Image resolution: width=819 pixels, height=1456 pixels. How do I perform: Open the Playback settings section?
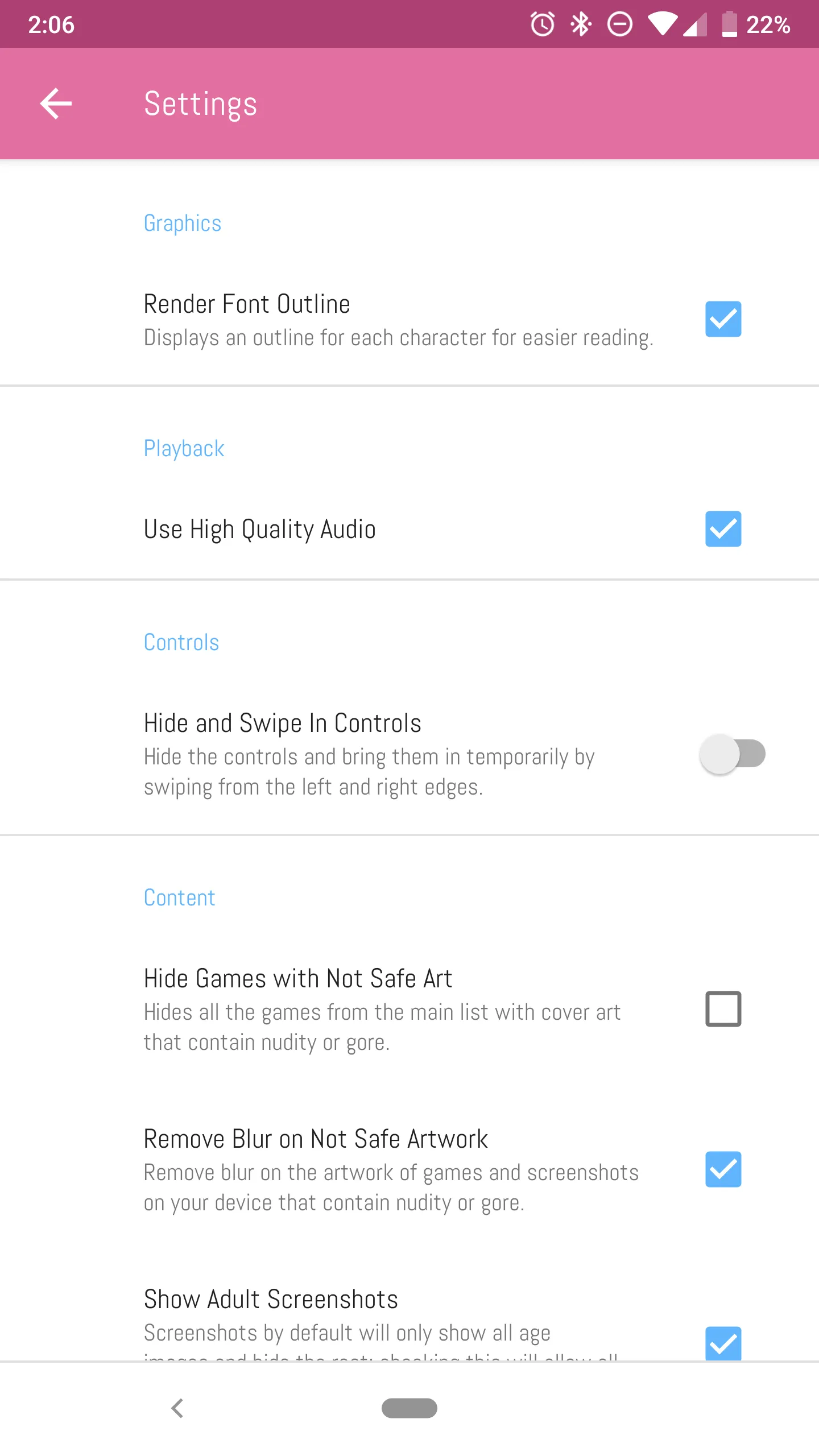point(184,448)
